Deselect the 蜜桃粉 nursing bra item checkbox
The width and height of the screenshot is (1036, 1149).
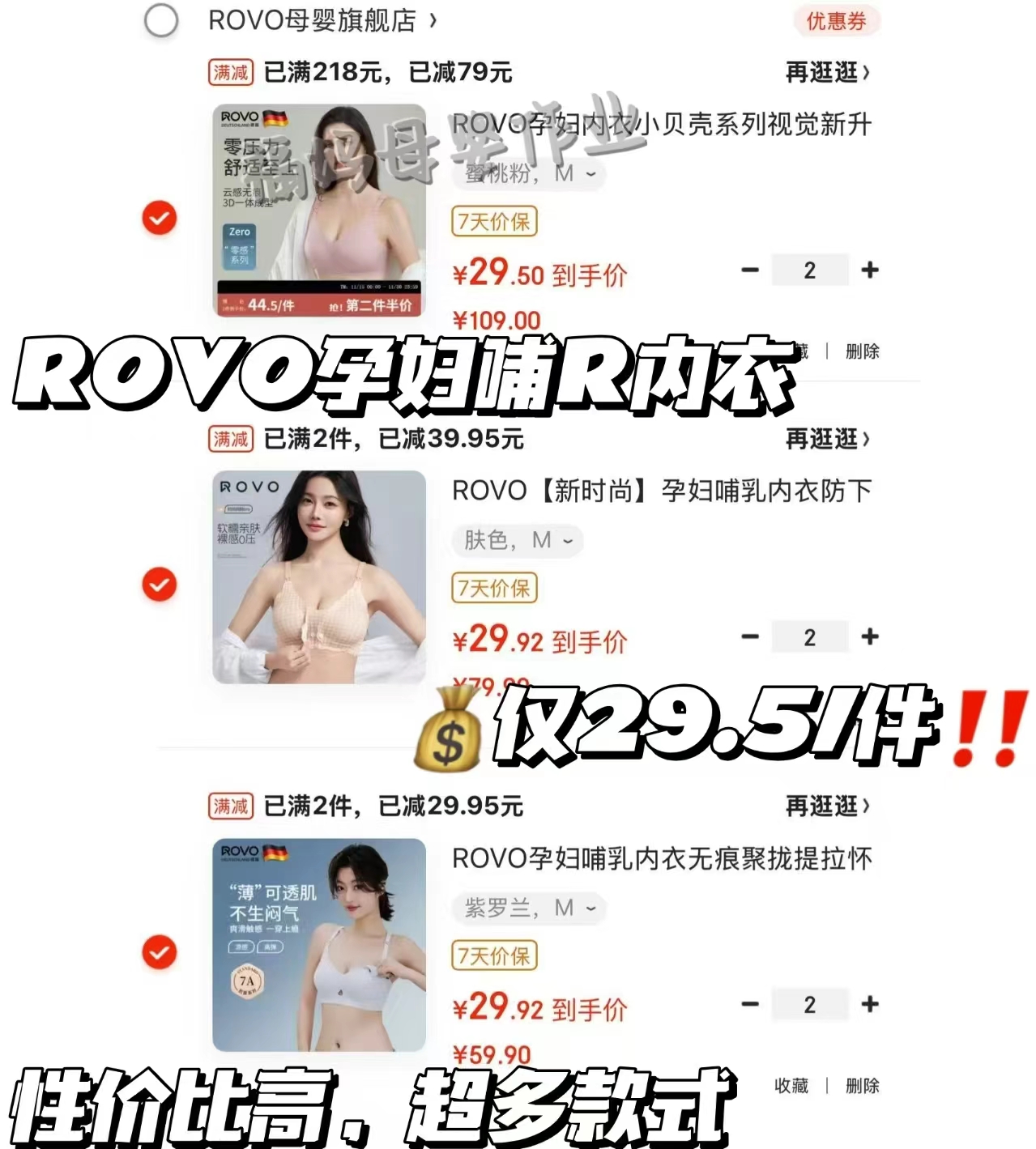pyautogui.click(x=159, y=217)
